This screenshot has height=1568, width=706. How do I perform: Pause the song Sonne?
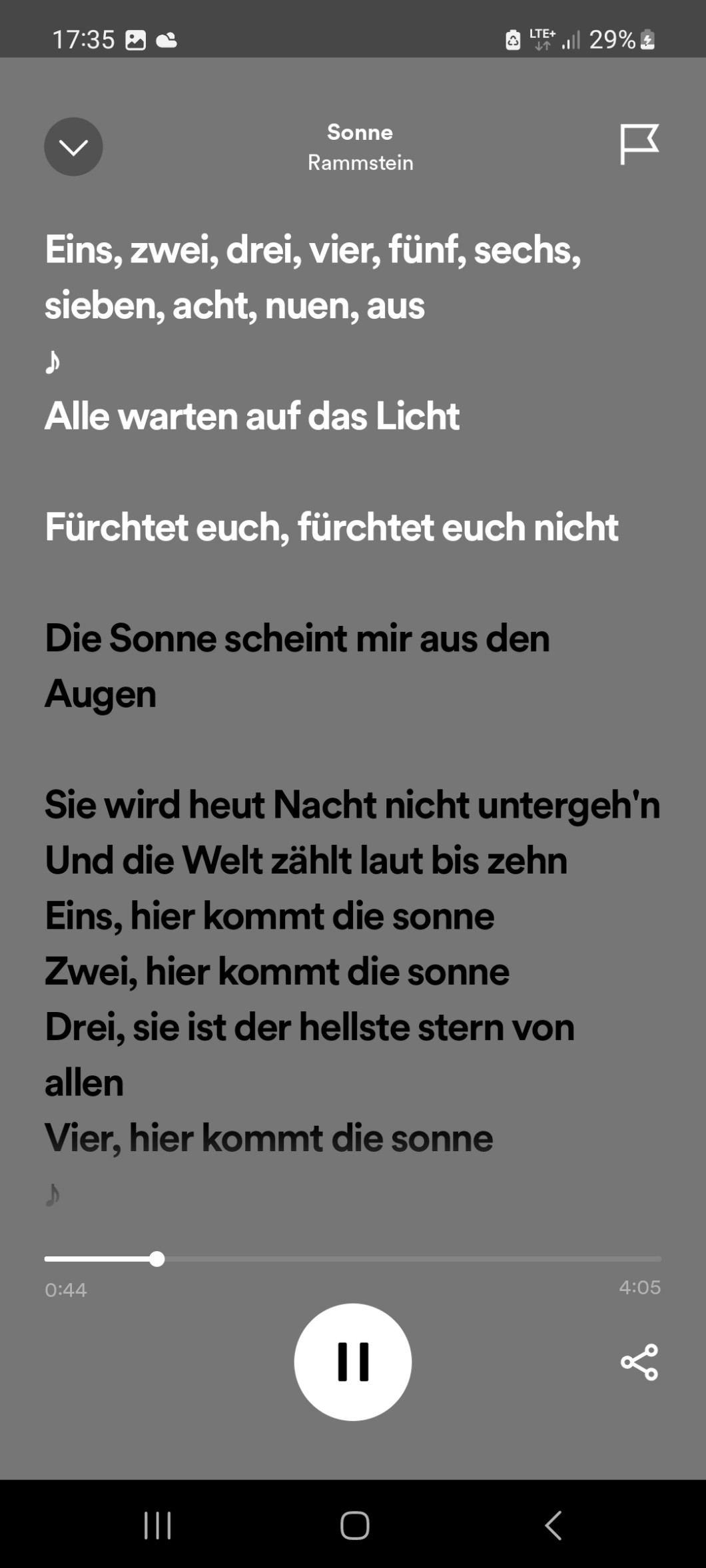click(x=353, y=1362)
